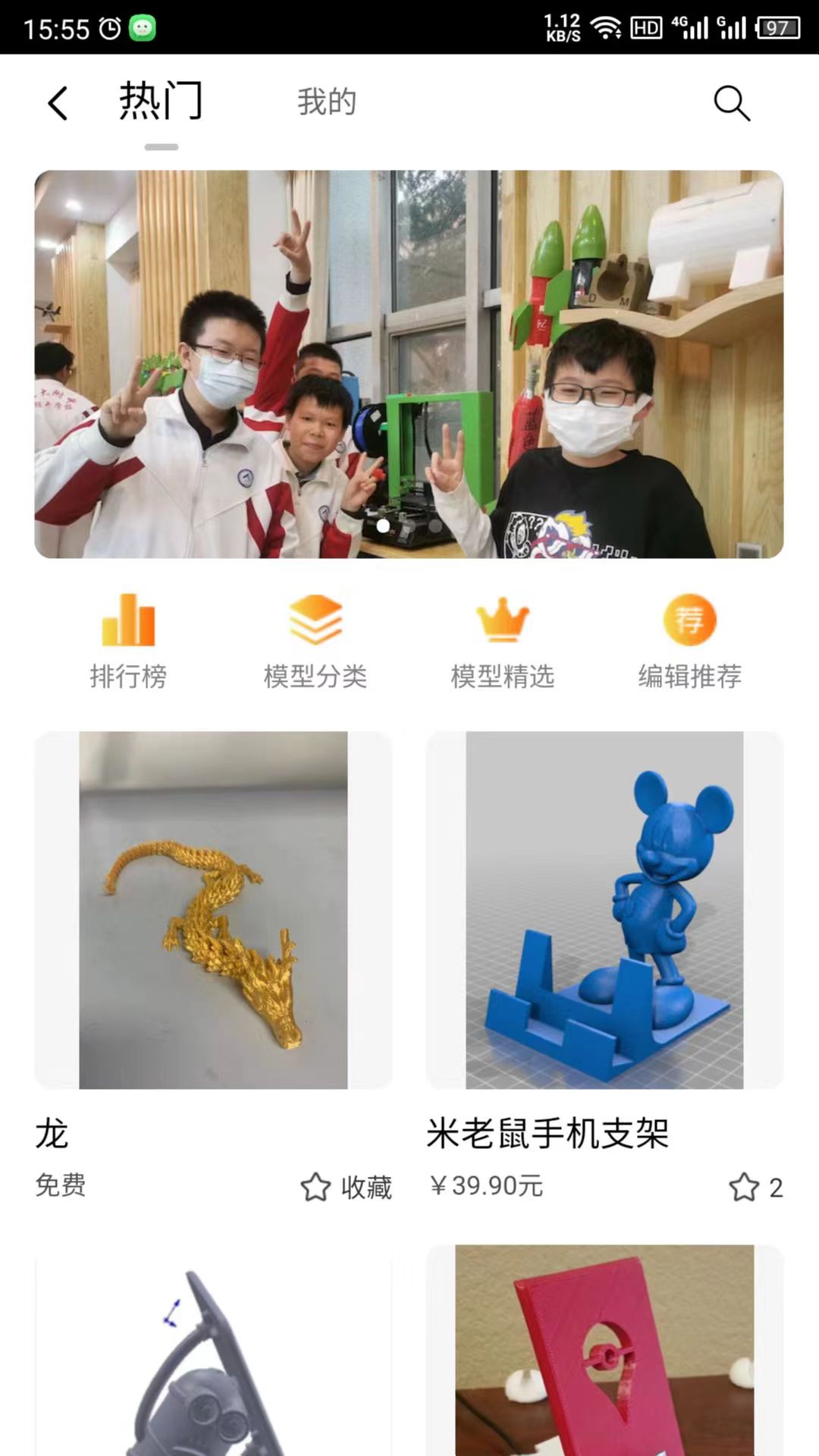
Task: Go back with the top-left arrow
Action: pos(58,103)
